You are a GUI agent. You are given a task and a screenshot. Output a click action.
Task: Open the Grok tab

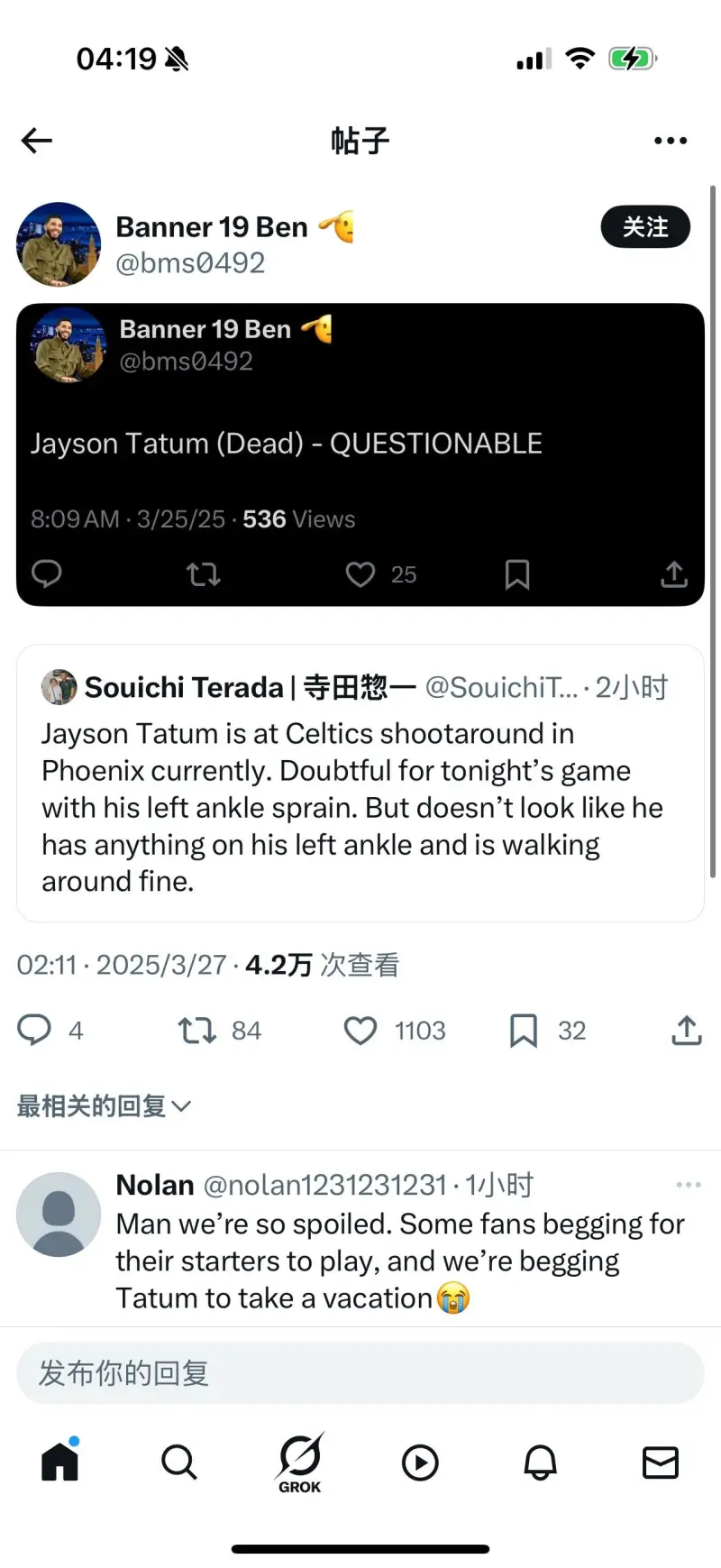[300, 1463]
